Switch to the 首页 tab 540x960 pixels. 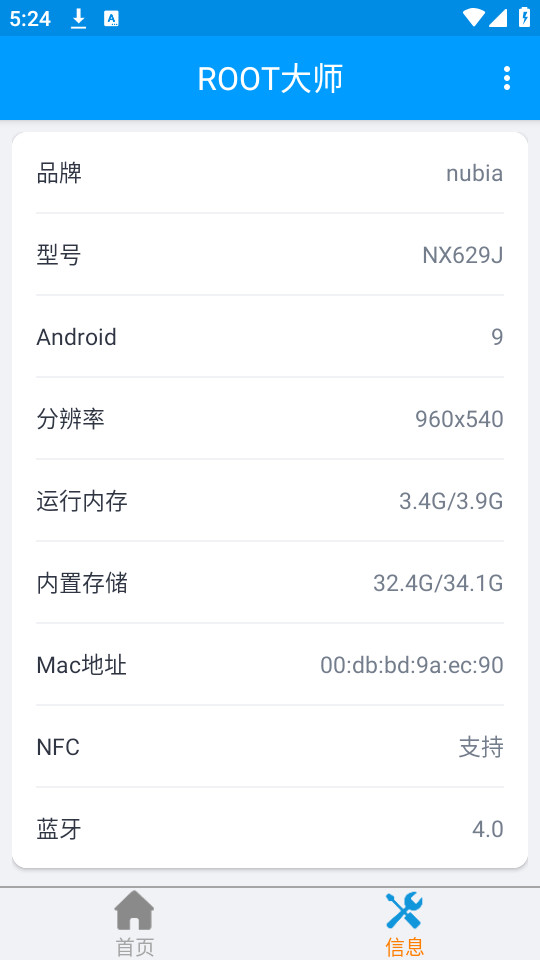click(135, 923)
